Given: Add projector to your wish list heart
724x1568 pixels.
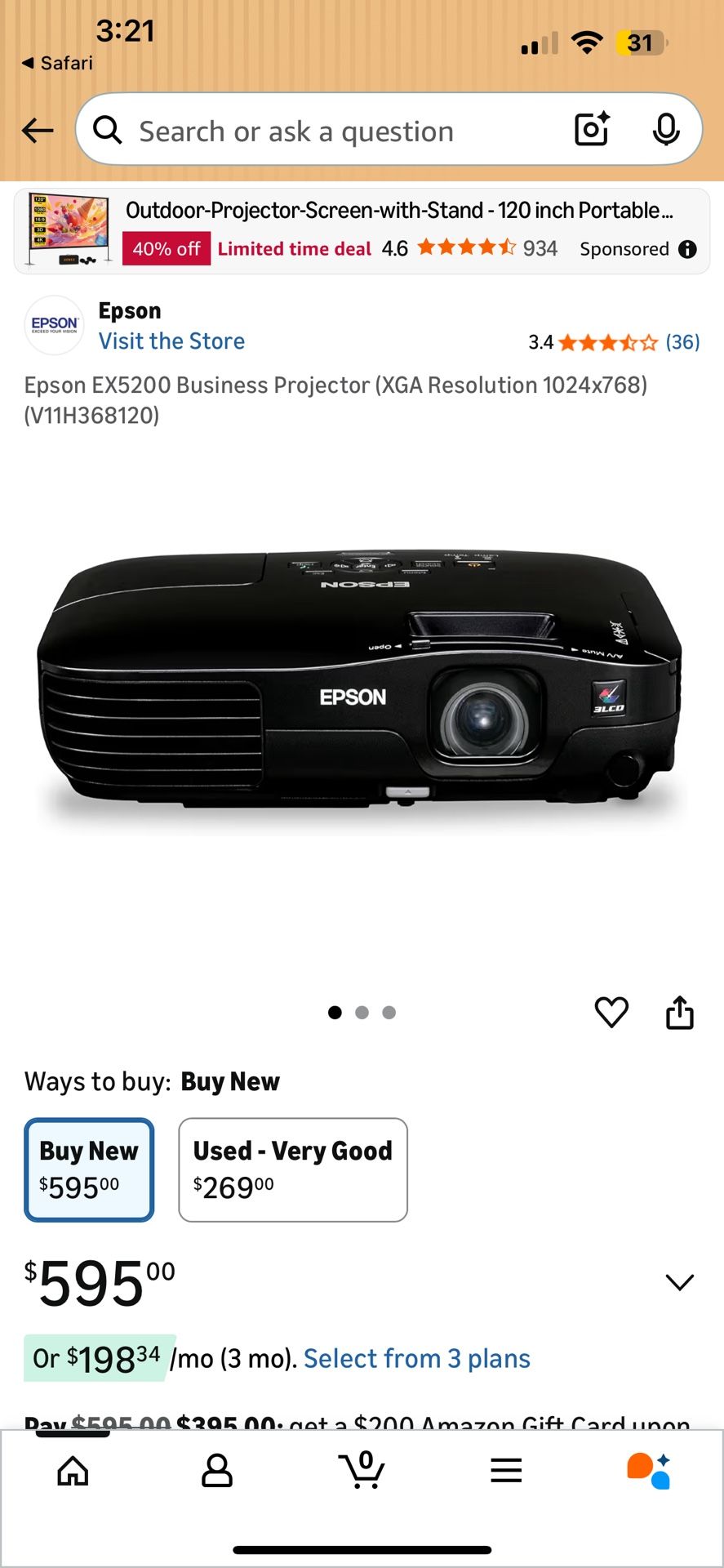Looking at the screenshot, I should tap(611, 1013).
